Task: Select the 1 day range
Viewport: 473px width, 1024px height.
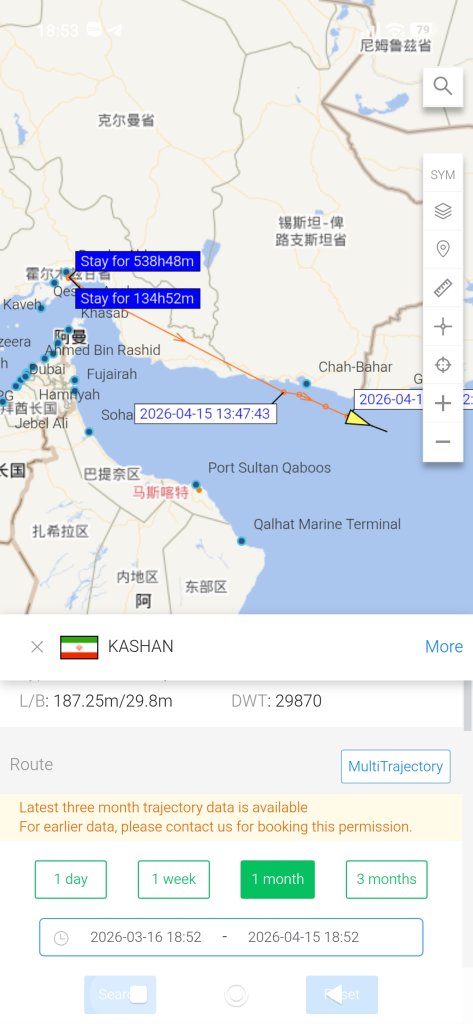Action: 71,879
